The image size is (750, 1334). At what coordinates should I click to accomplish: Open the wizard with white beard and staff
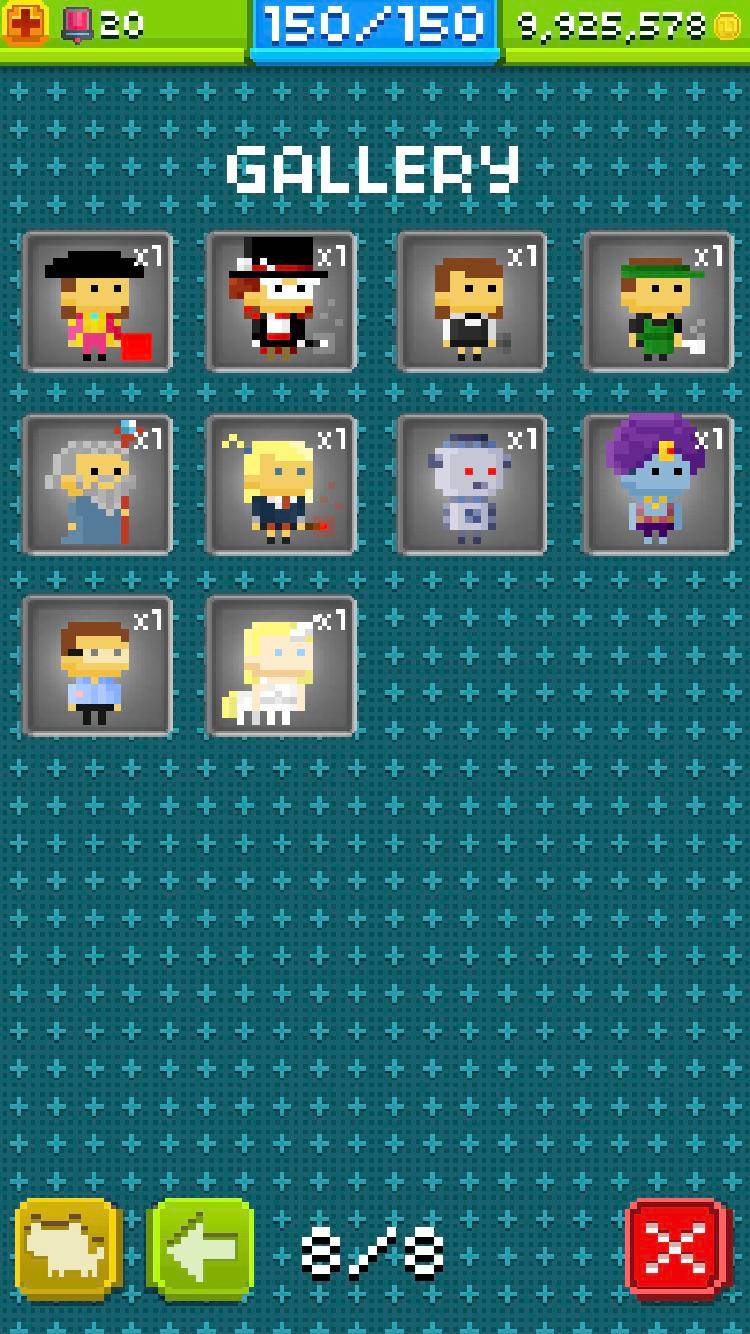pos(97,484)
